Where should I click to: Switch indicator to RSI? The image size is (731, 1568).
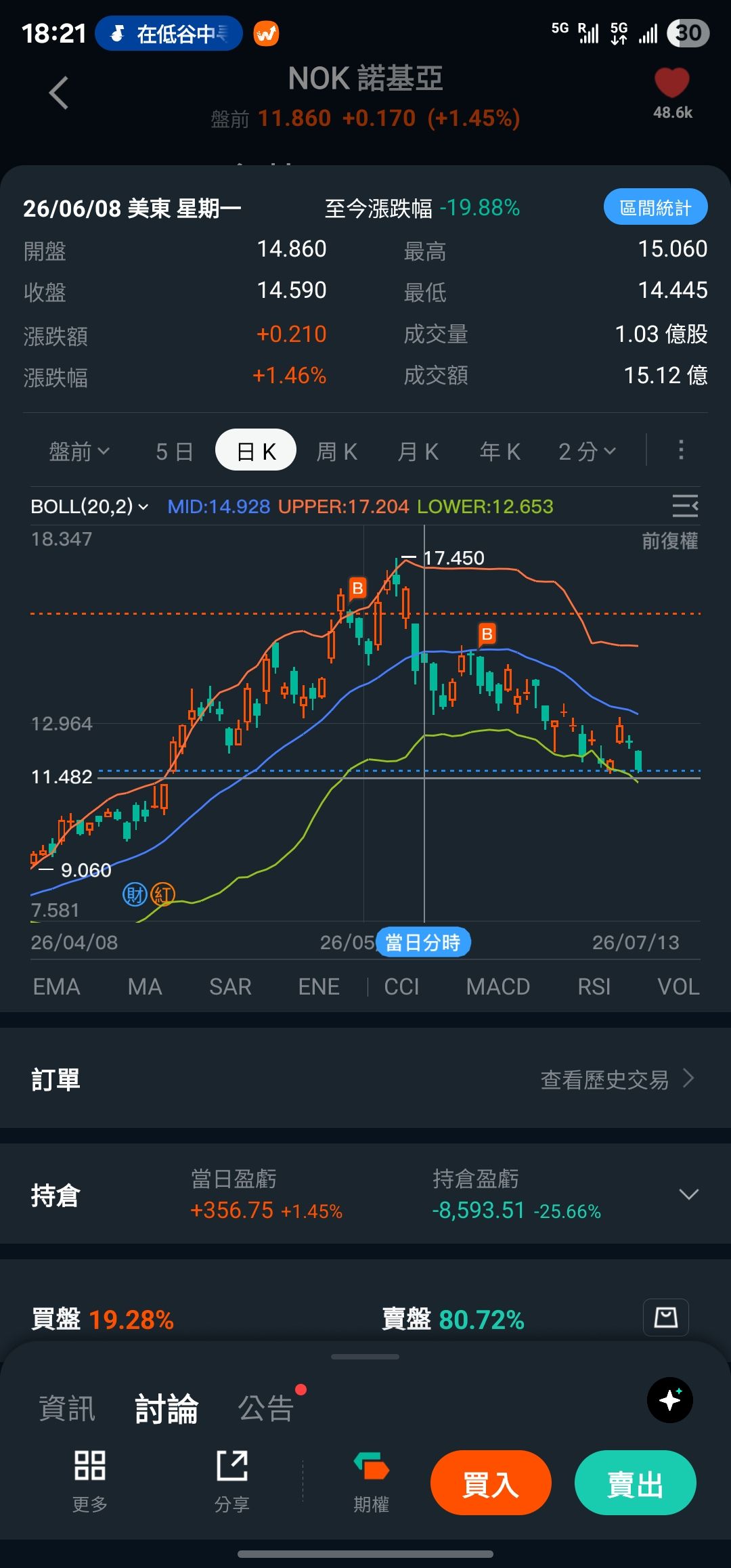pyautogui.click(x=594, y=986)
